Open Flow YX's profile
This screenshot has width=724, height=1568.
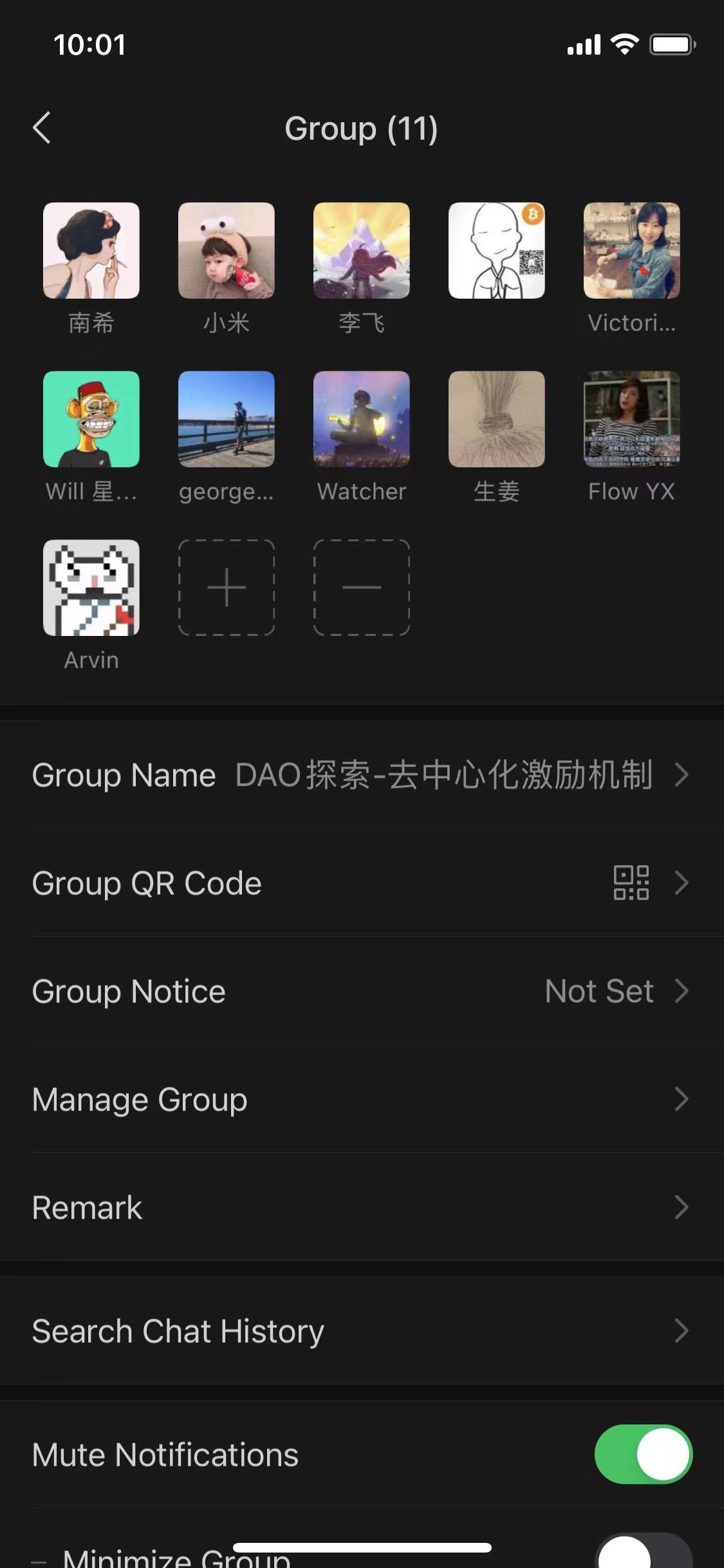coord(631,419)
